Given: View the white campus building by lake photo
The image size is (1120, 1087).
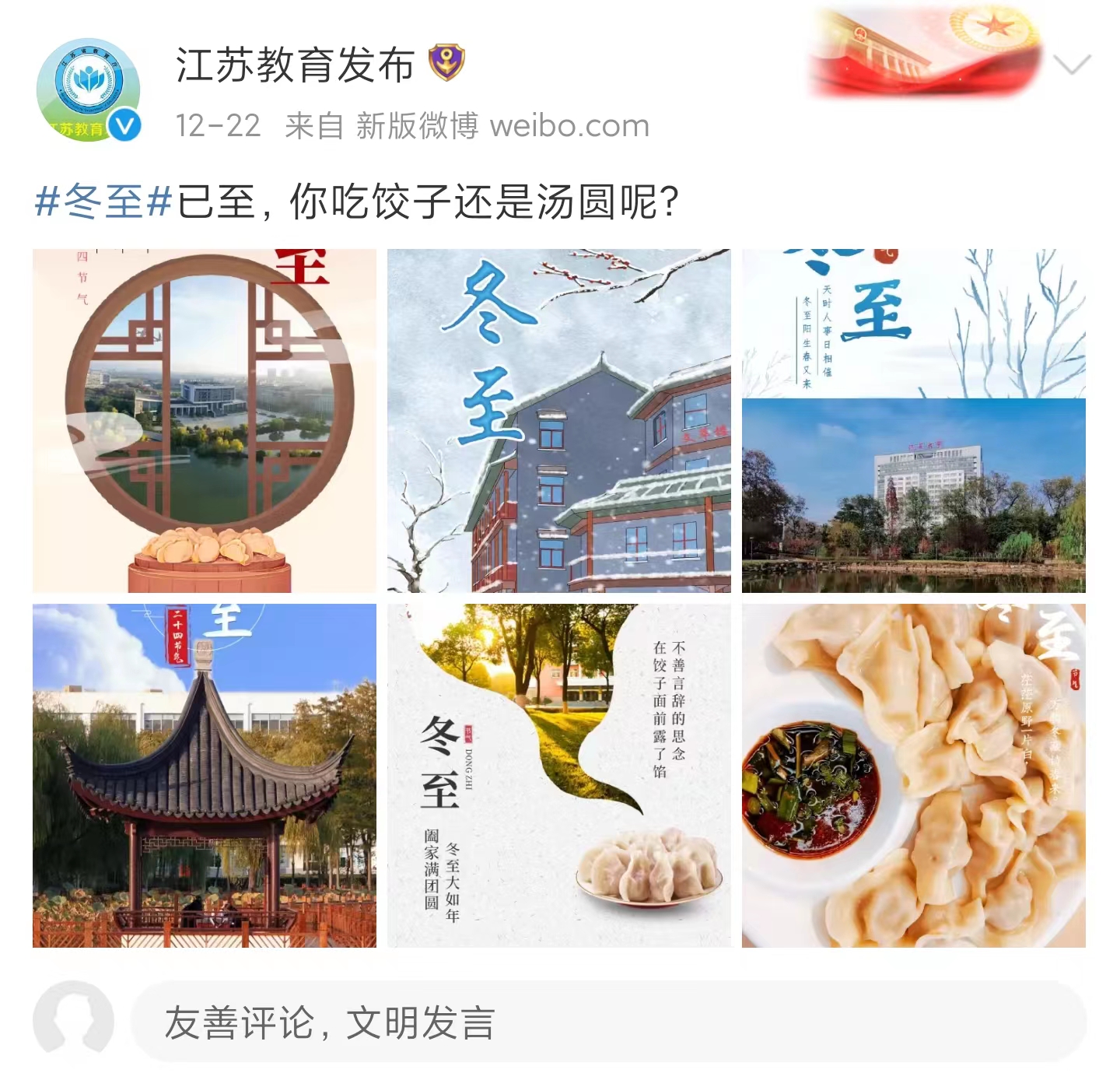Looking at the screenshot, I should 913,421.
